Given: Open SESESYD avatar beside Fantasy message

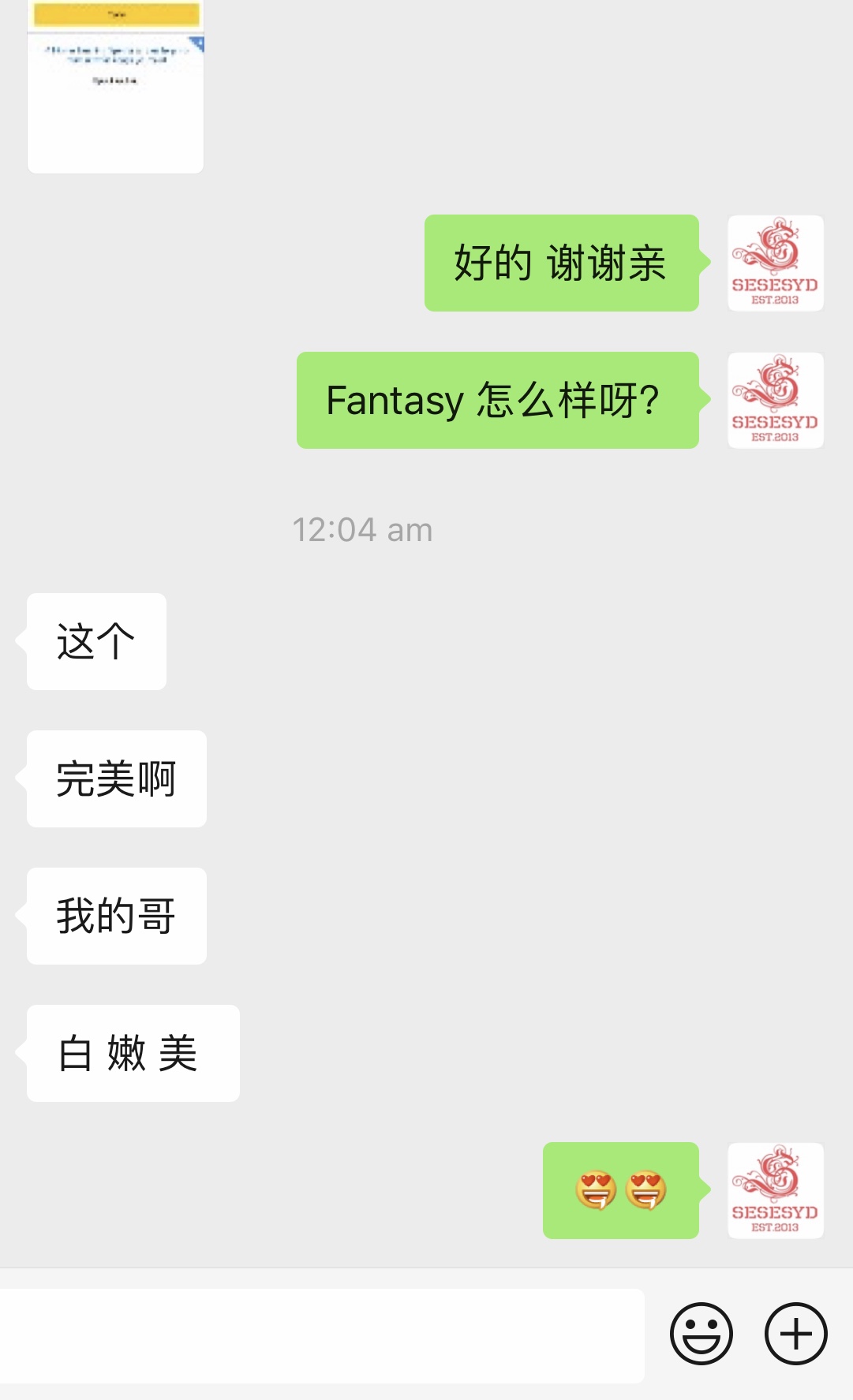Looking at the screenshot, I should (775, 400).
